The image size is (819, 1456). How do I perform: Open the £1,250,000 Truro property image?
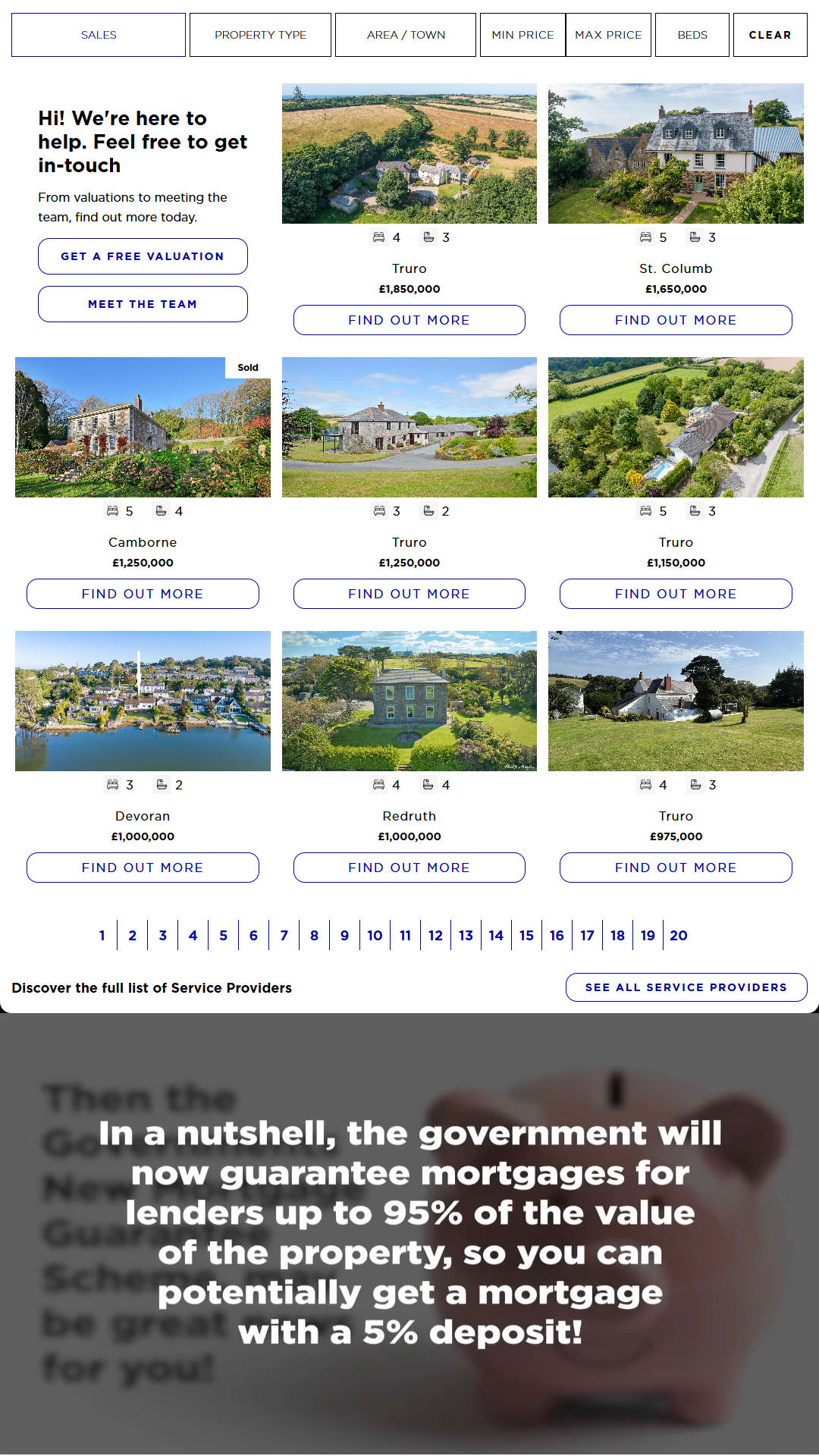tap(409, 427)
